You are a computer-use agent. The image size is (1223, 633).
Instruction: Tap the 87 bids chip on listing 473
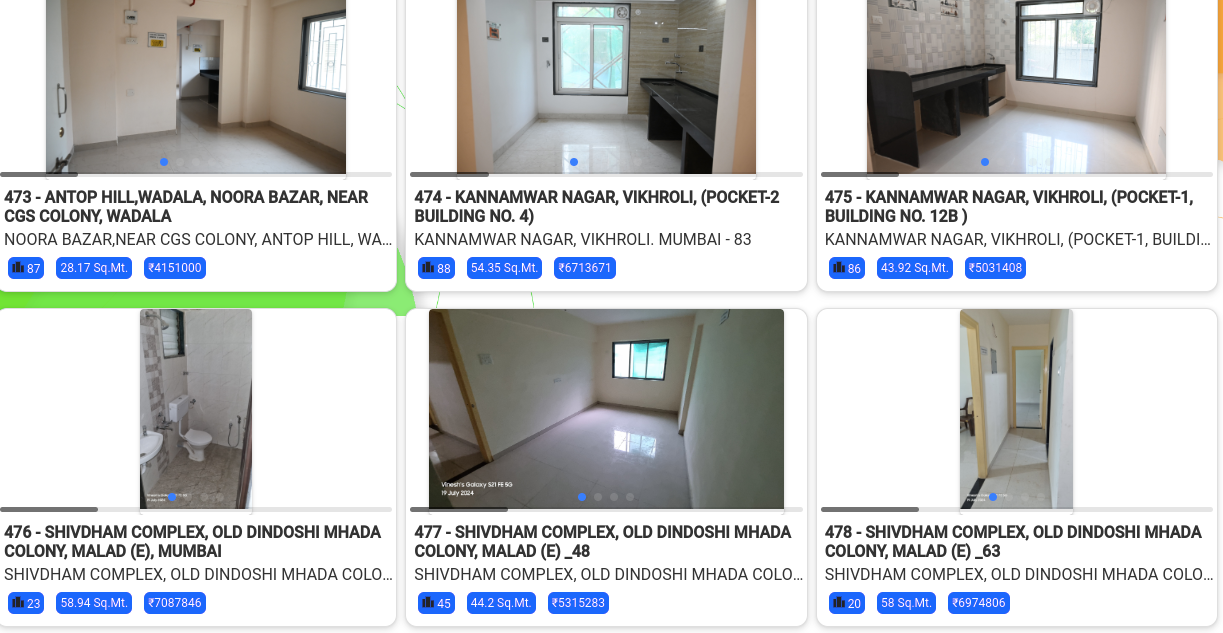[x=26, y=268]
